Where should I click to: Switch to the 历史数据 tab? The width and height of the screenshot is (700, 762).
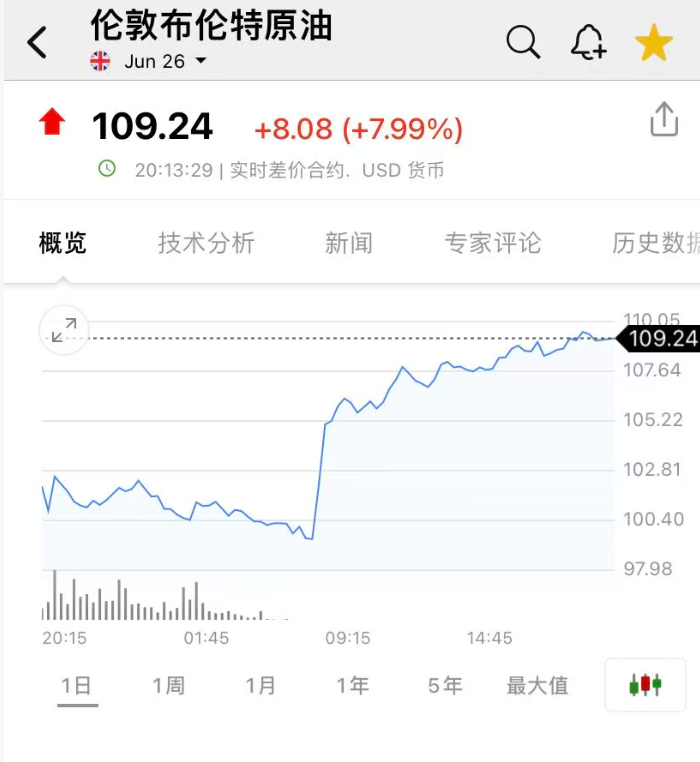pyautogui.click(x=655, y=242)
